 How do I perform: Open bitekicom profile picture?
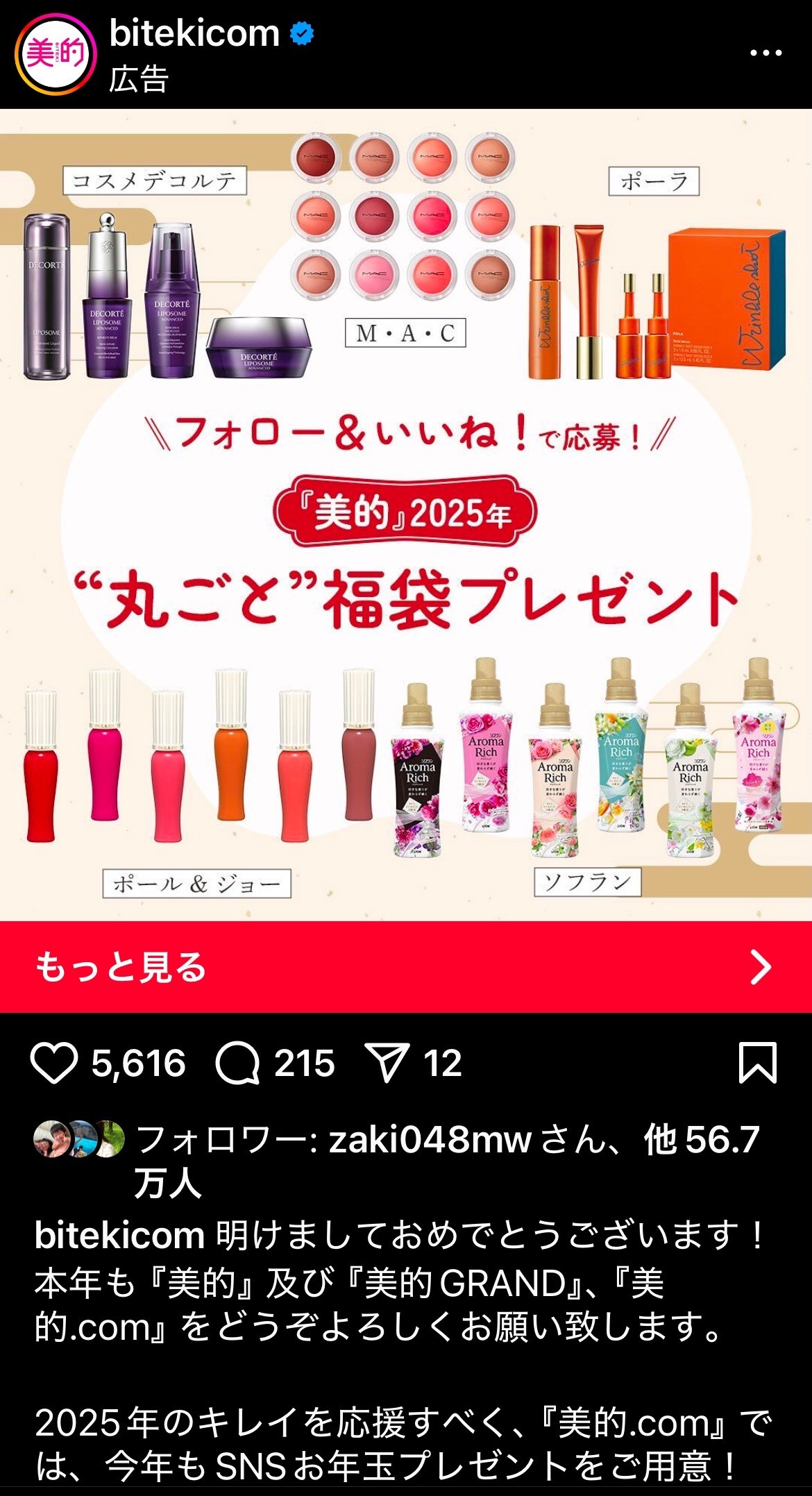click(x=55, y=53)
